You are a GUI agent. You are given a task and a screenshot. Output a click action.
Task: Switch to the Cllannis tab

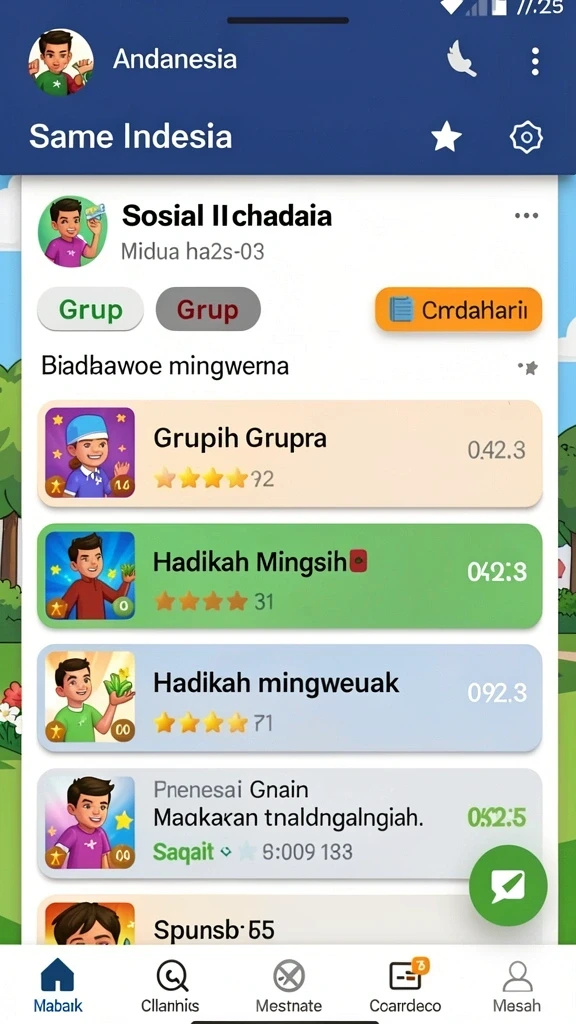[170, 985]
